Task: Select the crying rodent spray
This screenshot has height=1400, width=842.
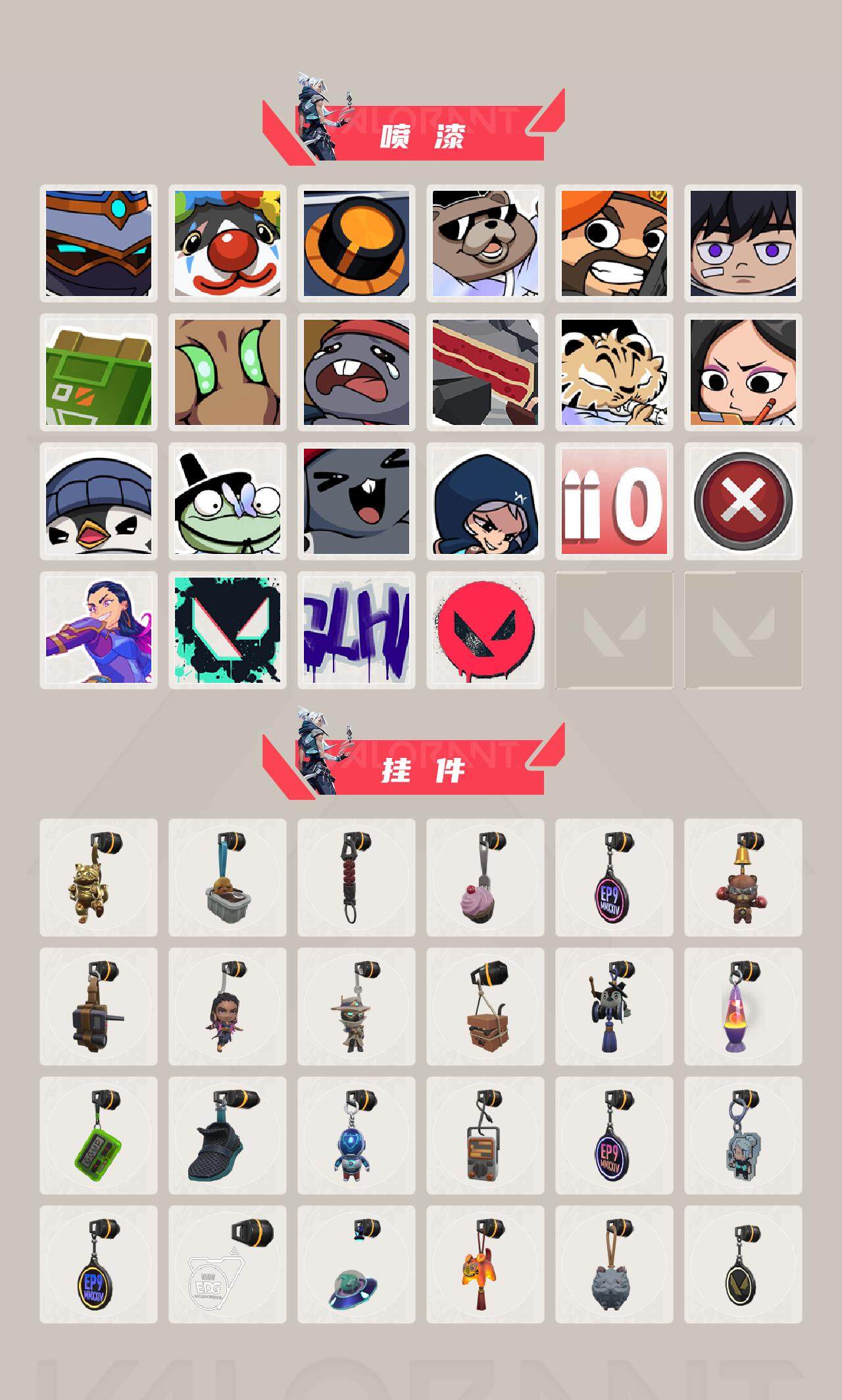Action: tap(357, 373)
